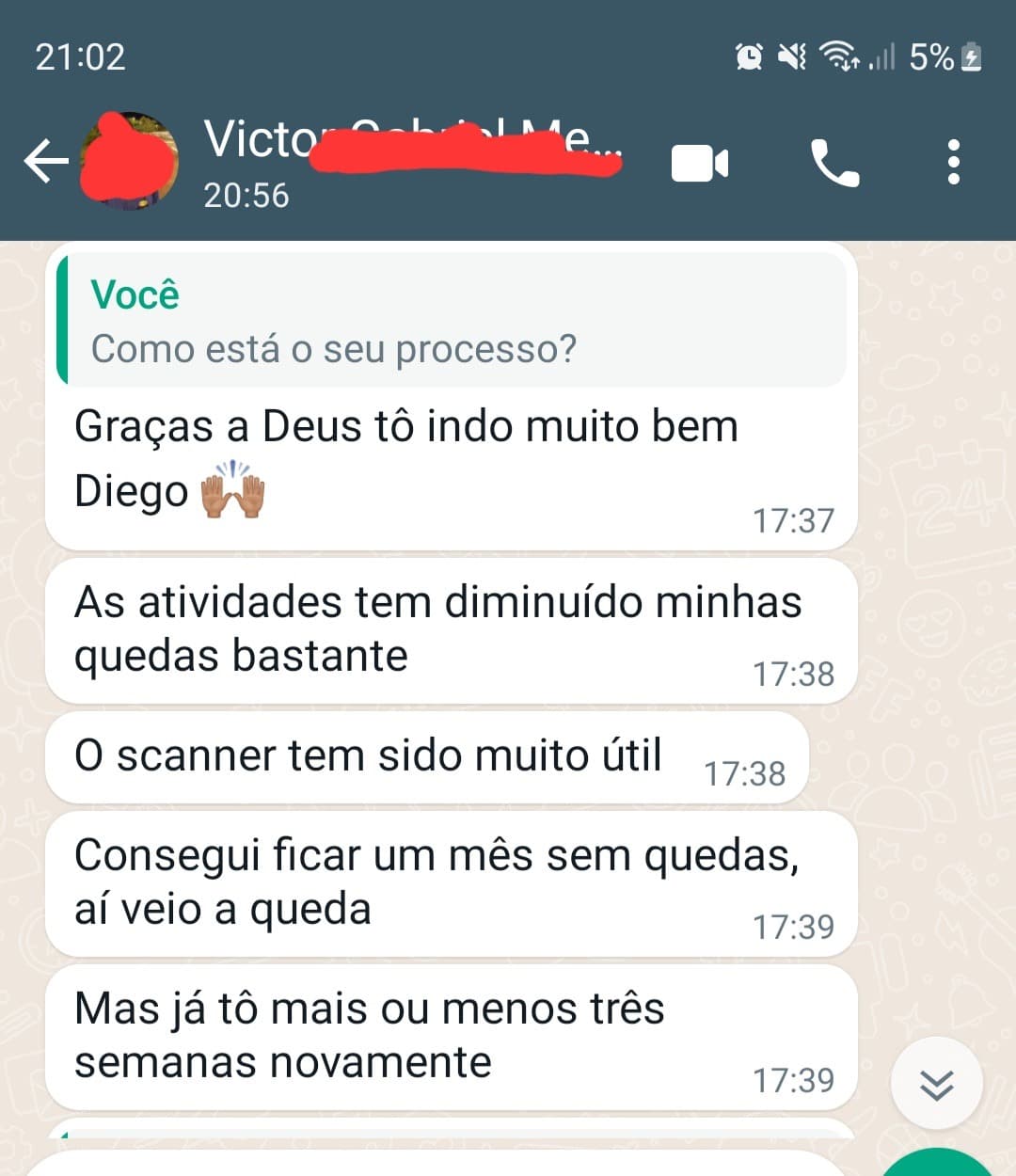Tap the alarm clock icon in the status bar
This screenshot has height=1176, width=1016.
click(748, 56)
